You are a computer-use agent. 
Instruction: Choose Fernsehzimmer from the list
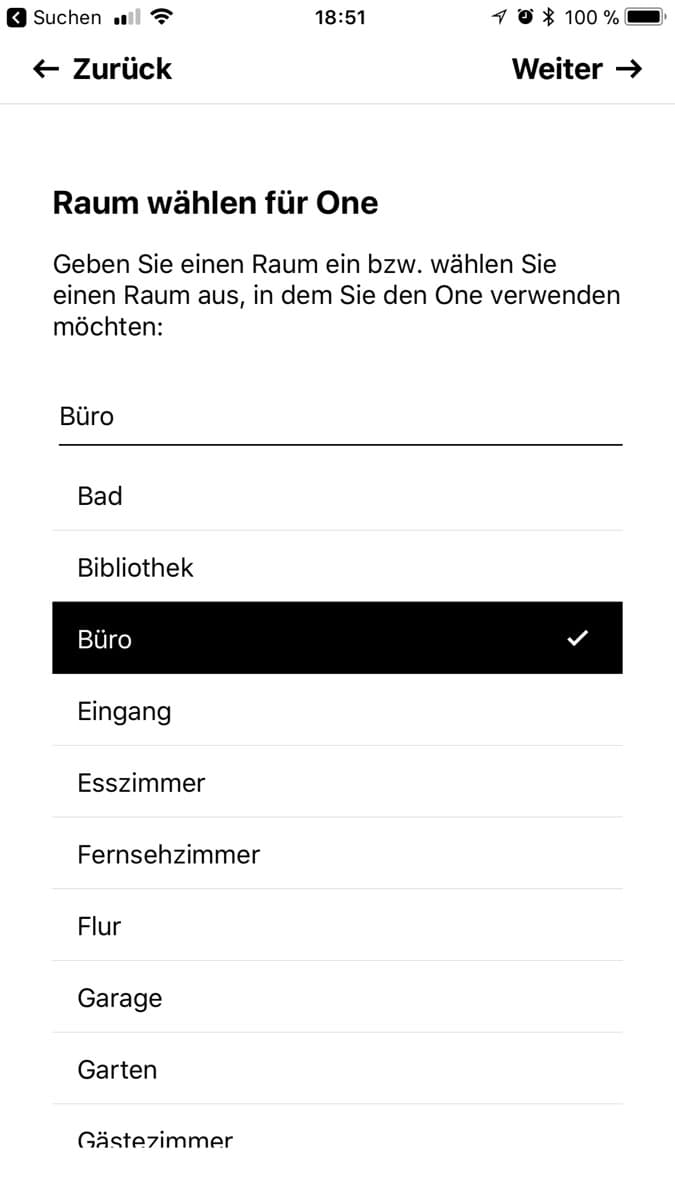coord(337,854)
